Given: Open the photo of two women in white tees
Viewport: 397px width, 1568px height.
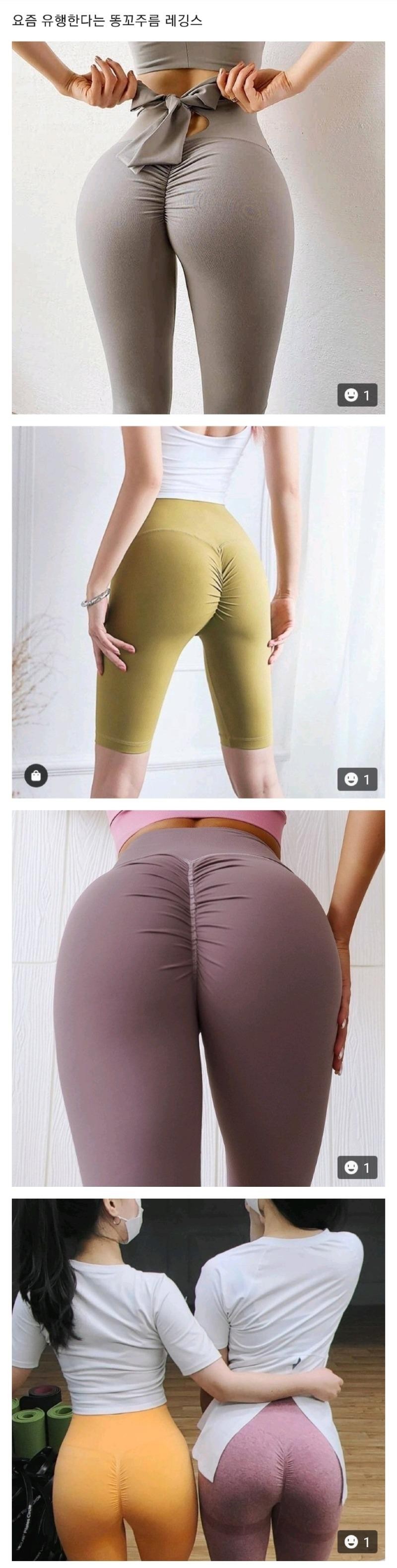Looking at the screenshot, I should pyautogui.click(x=198, y=1372).
